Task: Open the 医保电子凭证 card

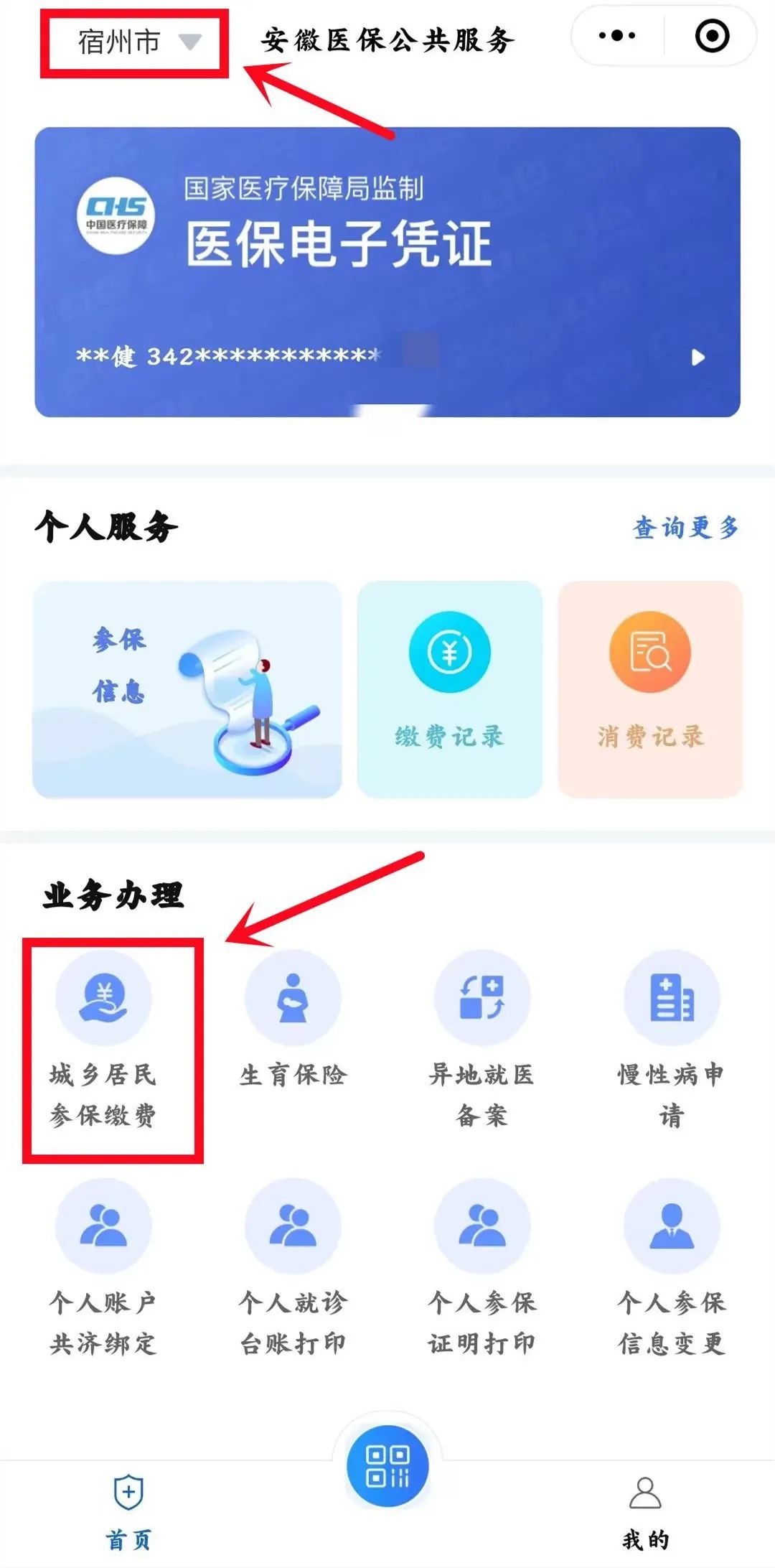Action: [387, 272]
